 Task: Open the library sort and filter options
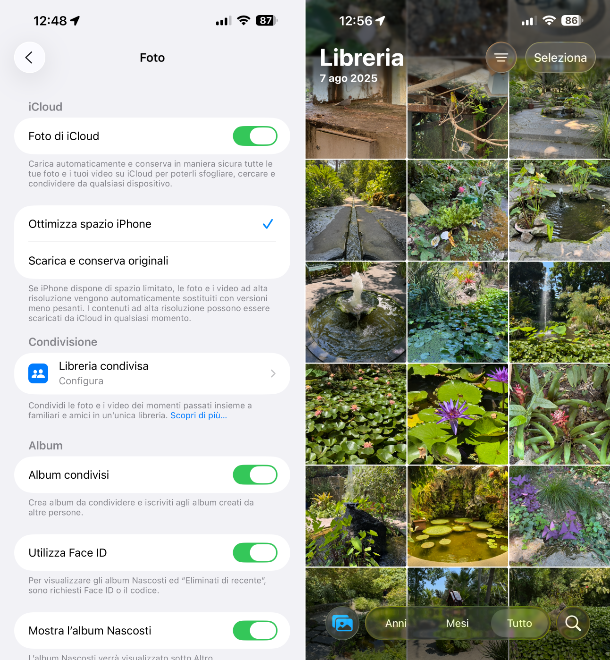tap(501, 58)
